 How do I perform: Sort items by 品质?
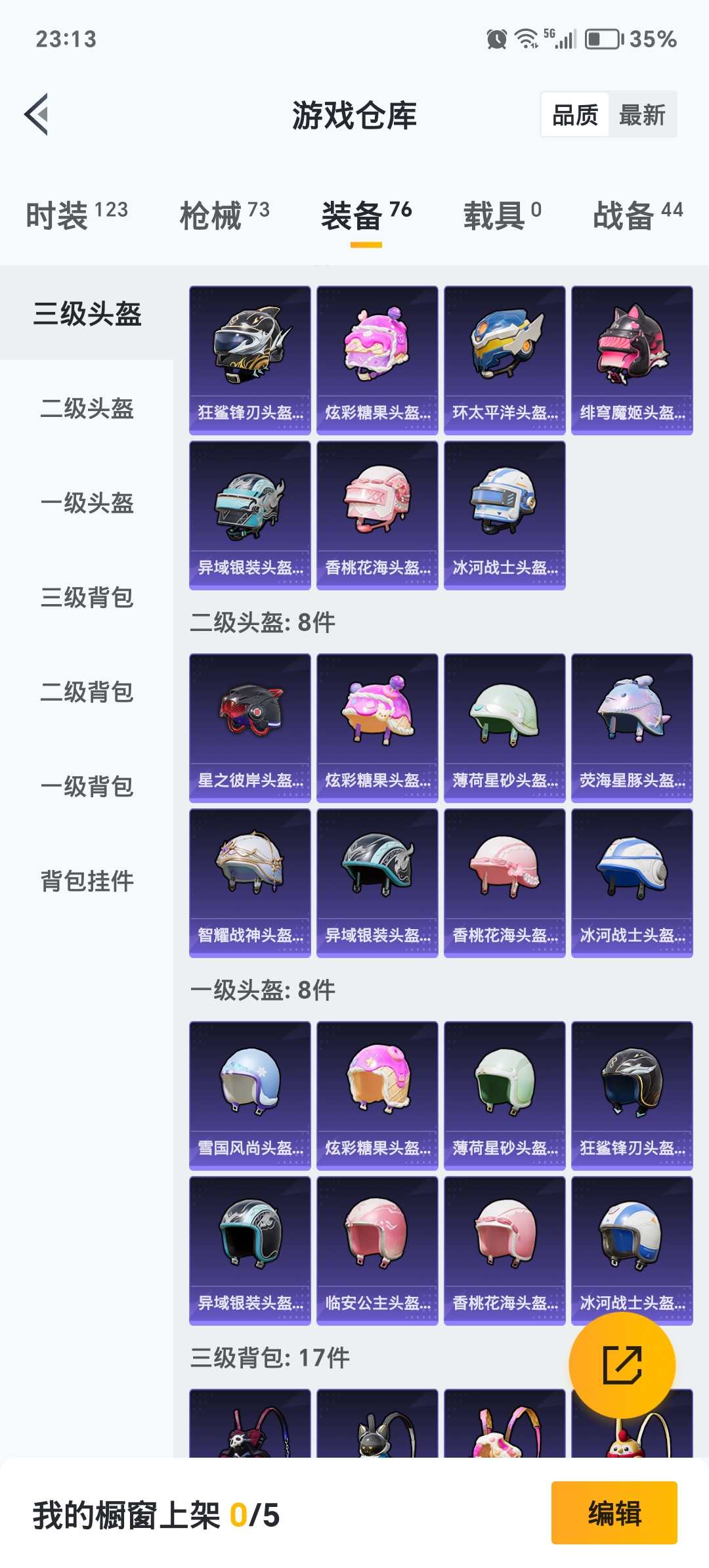(x=575, y=115)
